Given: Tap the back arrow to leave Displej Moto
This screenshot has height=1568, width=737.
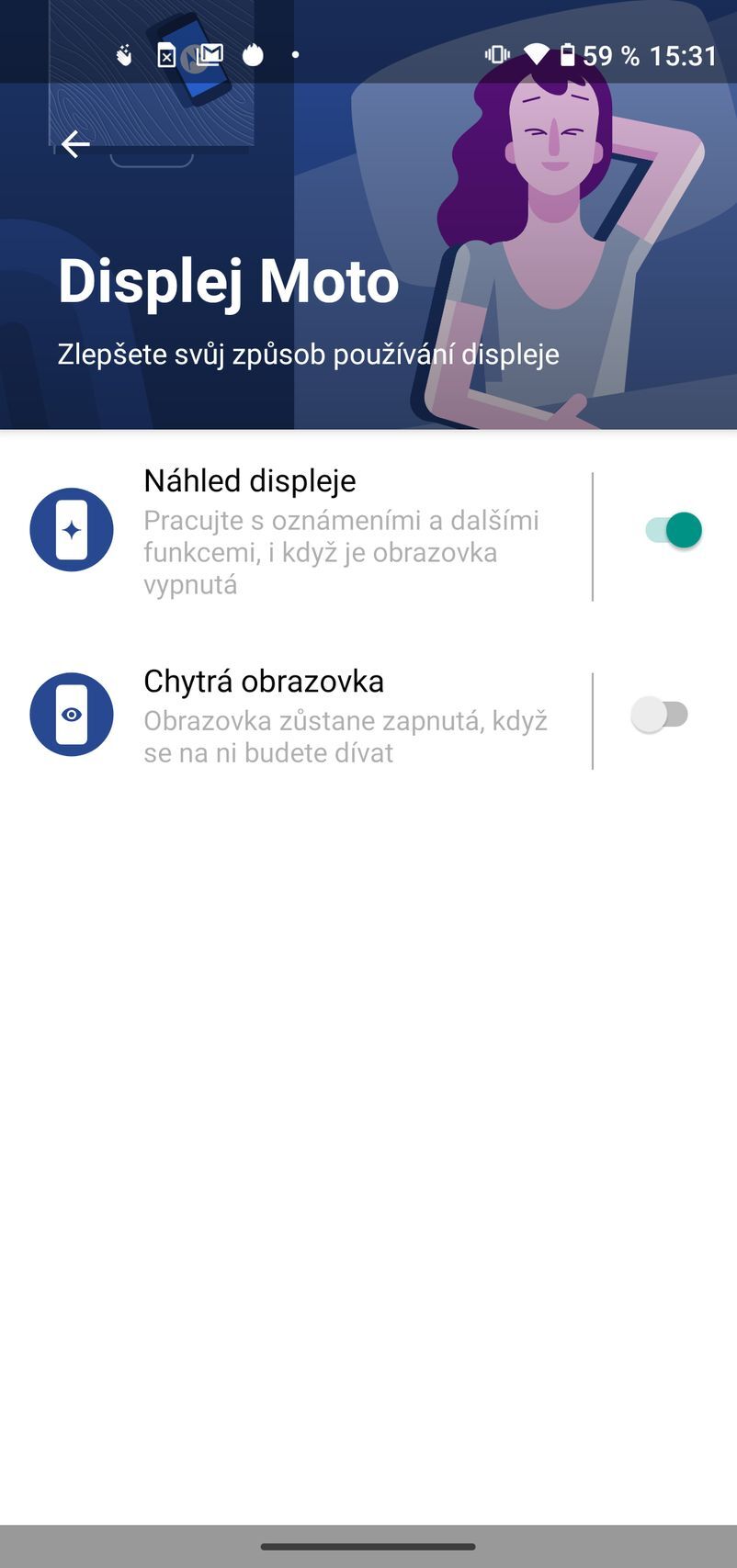Looking at the screenshot, I should pos(76,144).
